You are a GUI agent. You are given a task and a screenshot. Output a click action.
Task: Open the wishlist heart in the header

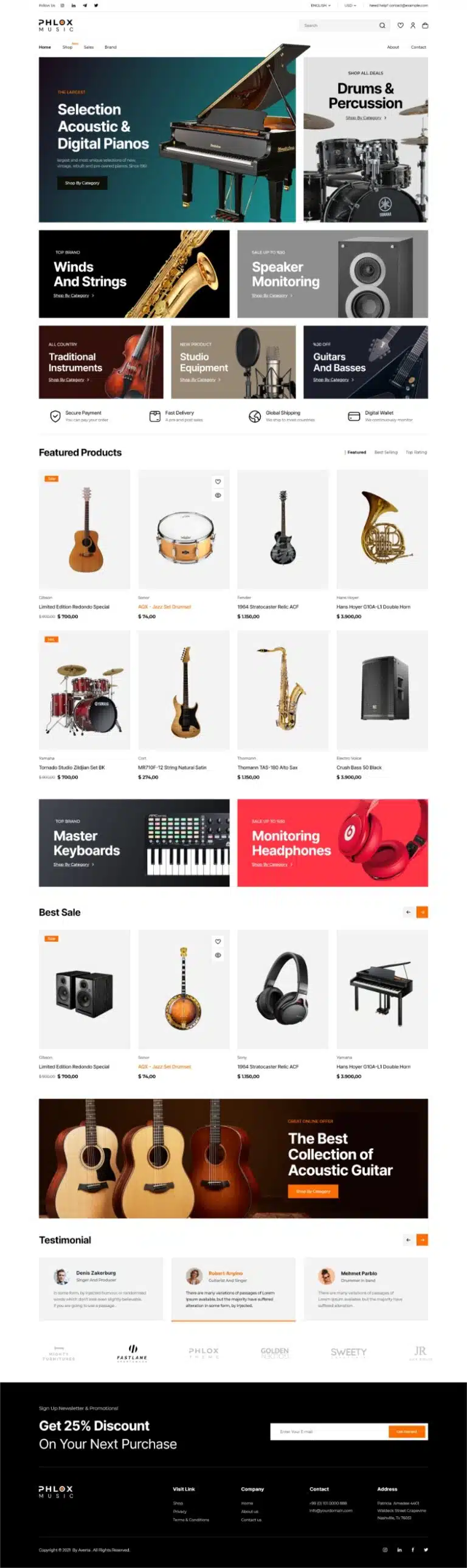pyautogui.click(x=400, y=26)
